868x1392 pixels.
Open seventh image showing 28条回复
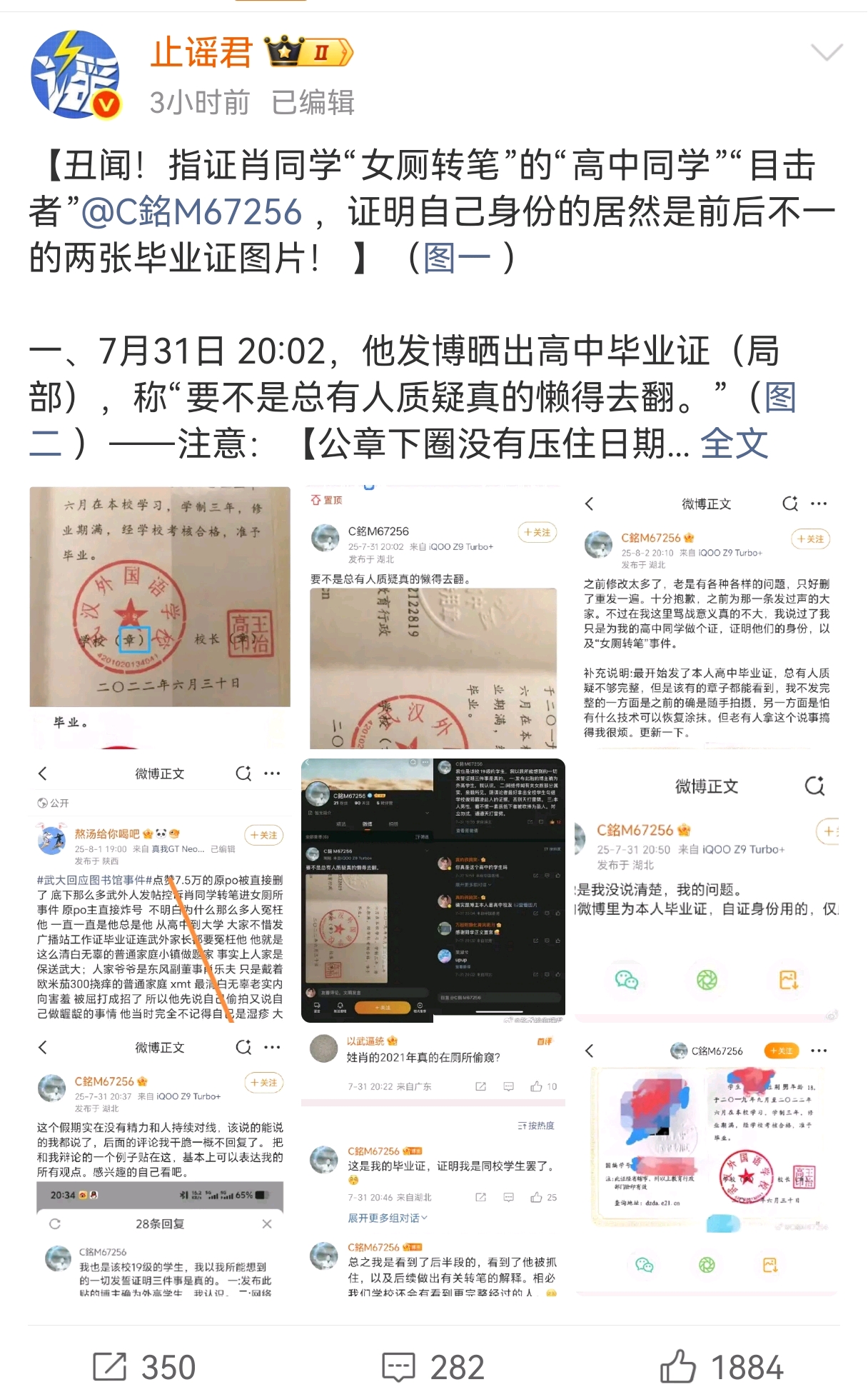[160, 1163]
